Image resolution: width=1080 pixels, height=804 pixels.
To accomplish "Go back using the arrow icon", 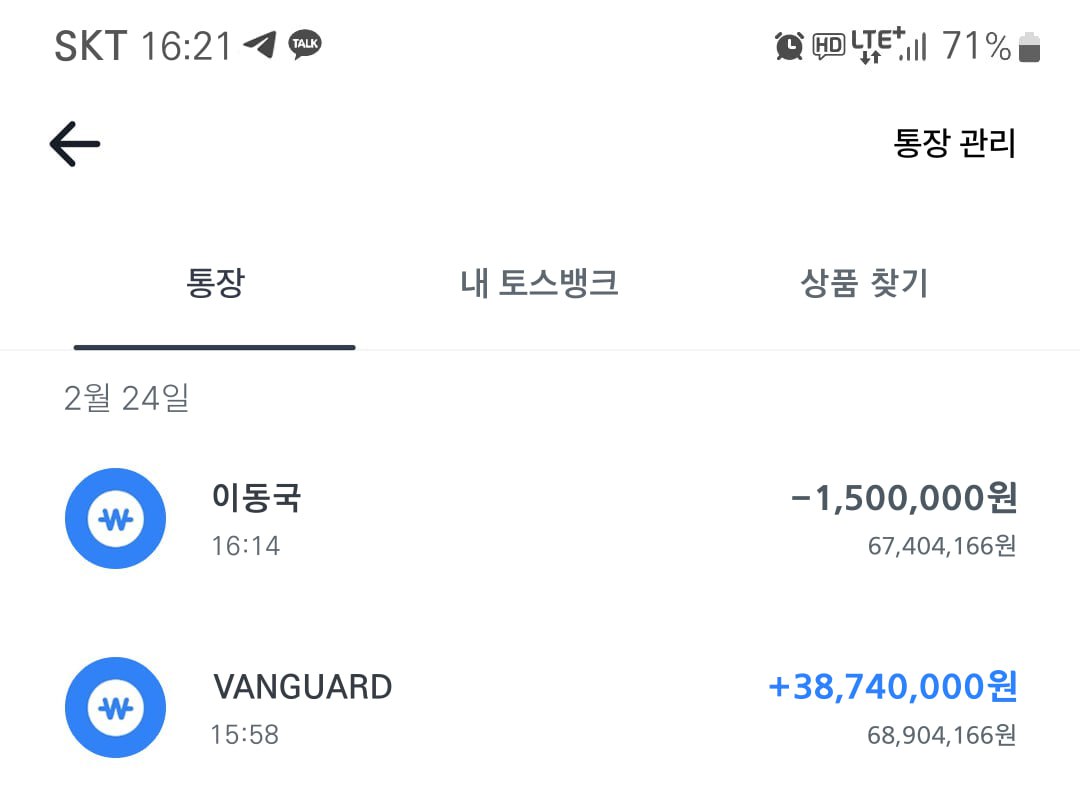I will pos(75,145).
